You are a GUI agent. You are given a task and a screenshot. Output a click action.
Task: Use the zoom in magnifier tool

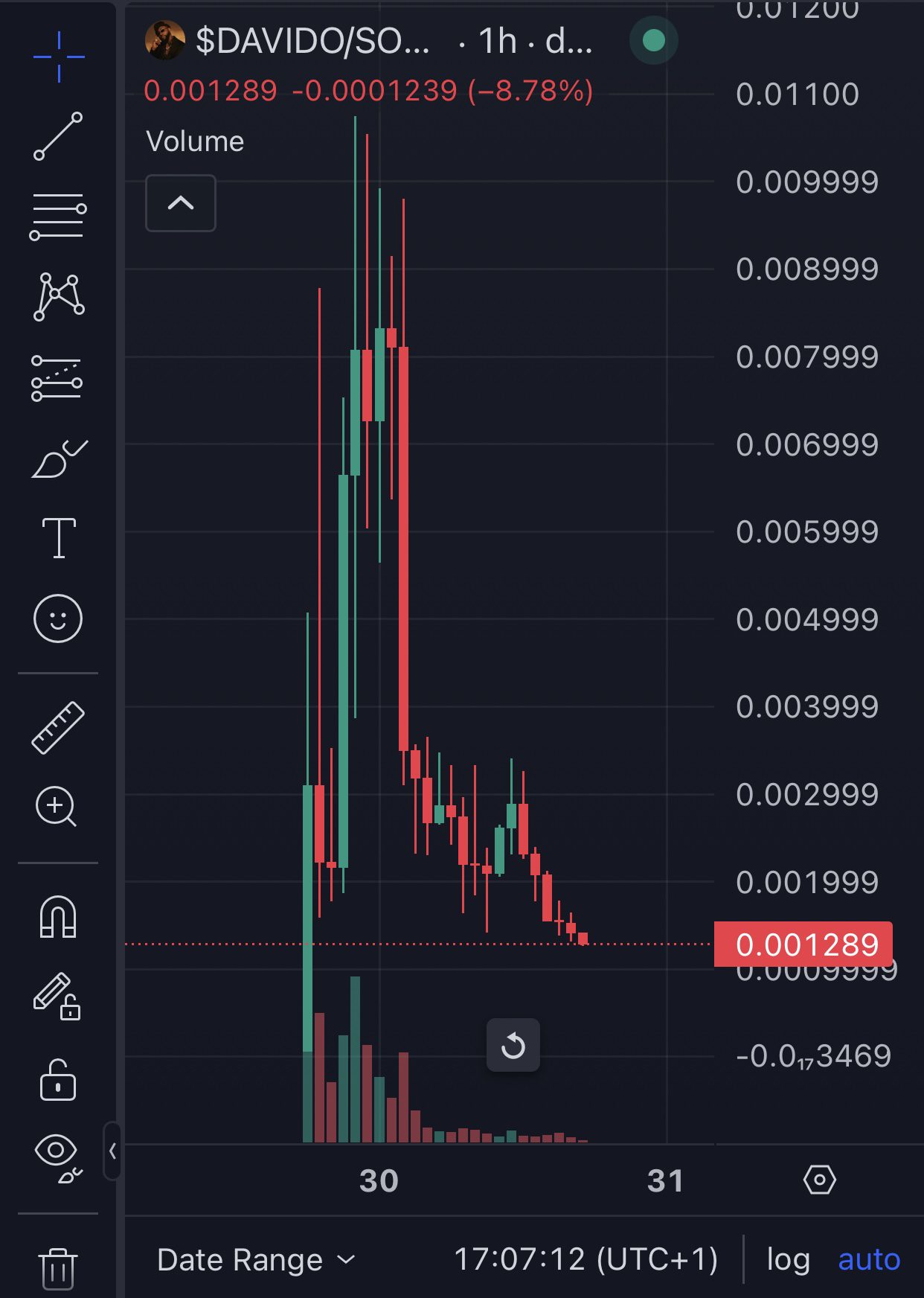click(x=57, y=807)
